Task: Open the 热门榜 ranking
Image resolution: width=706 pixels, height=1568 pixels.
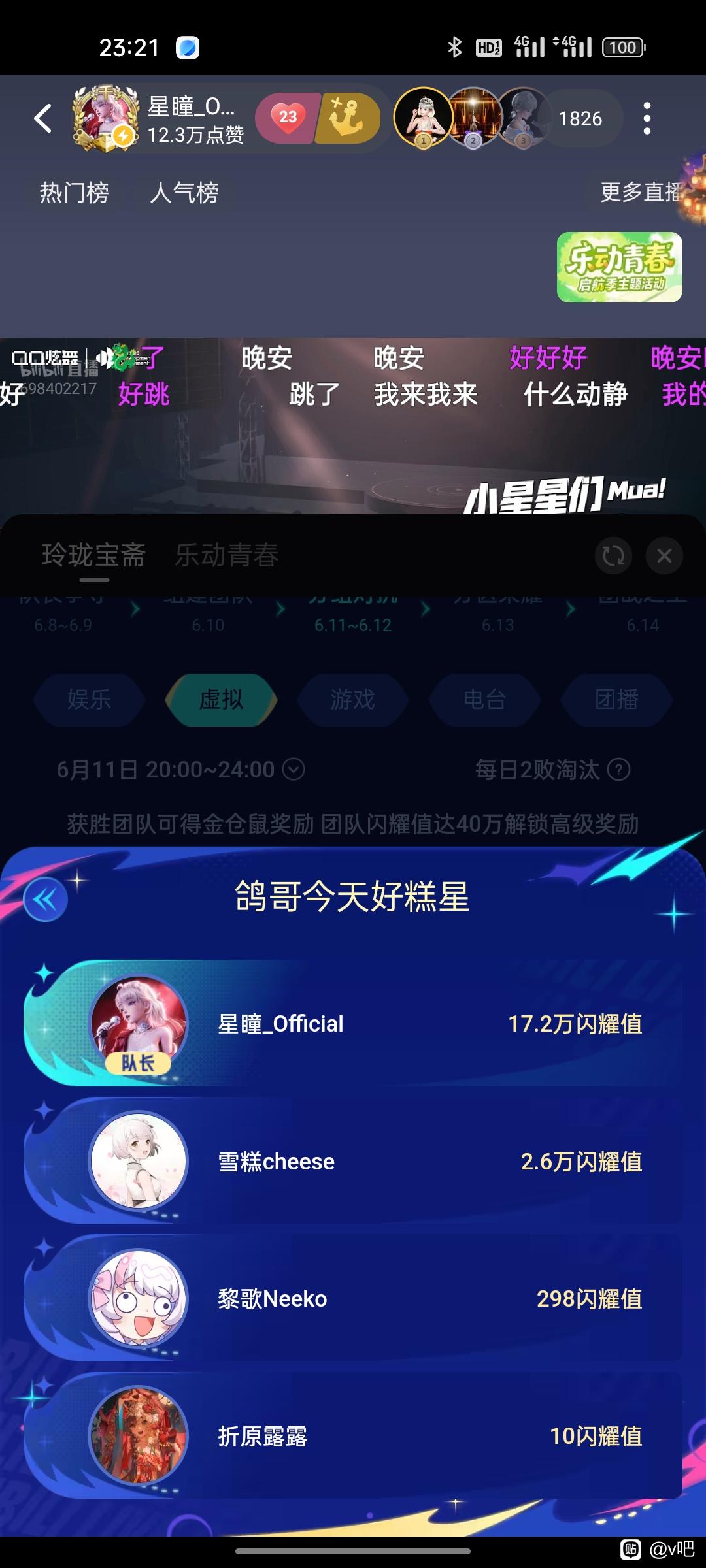Action: tap(74, 193)
